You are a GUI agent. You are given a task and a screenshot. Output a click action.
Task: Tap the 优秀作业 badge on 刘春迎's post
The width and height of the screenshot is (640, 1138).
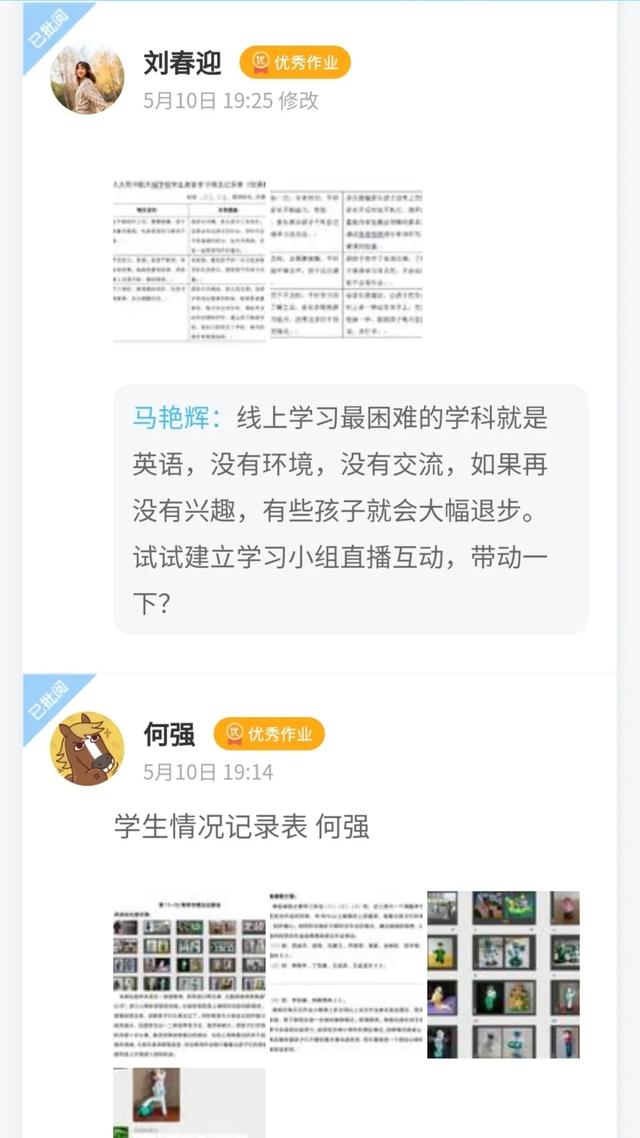pos(295,63)
